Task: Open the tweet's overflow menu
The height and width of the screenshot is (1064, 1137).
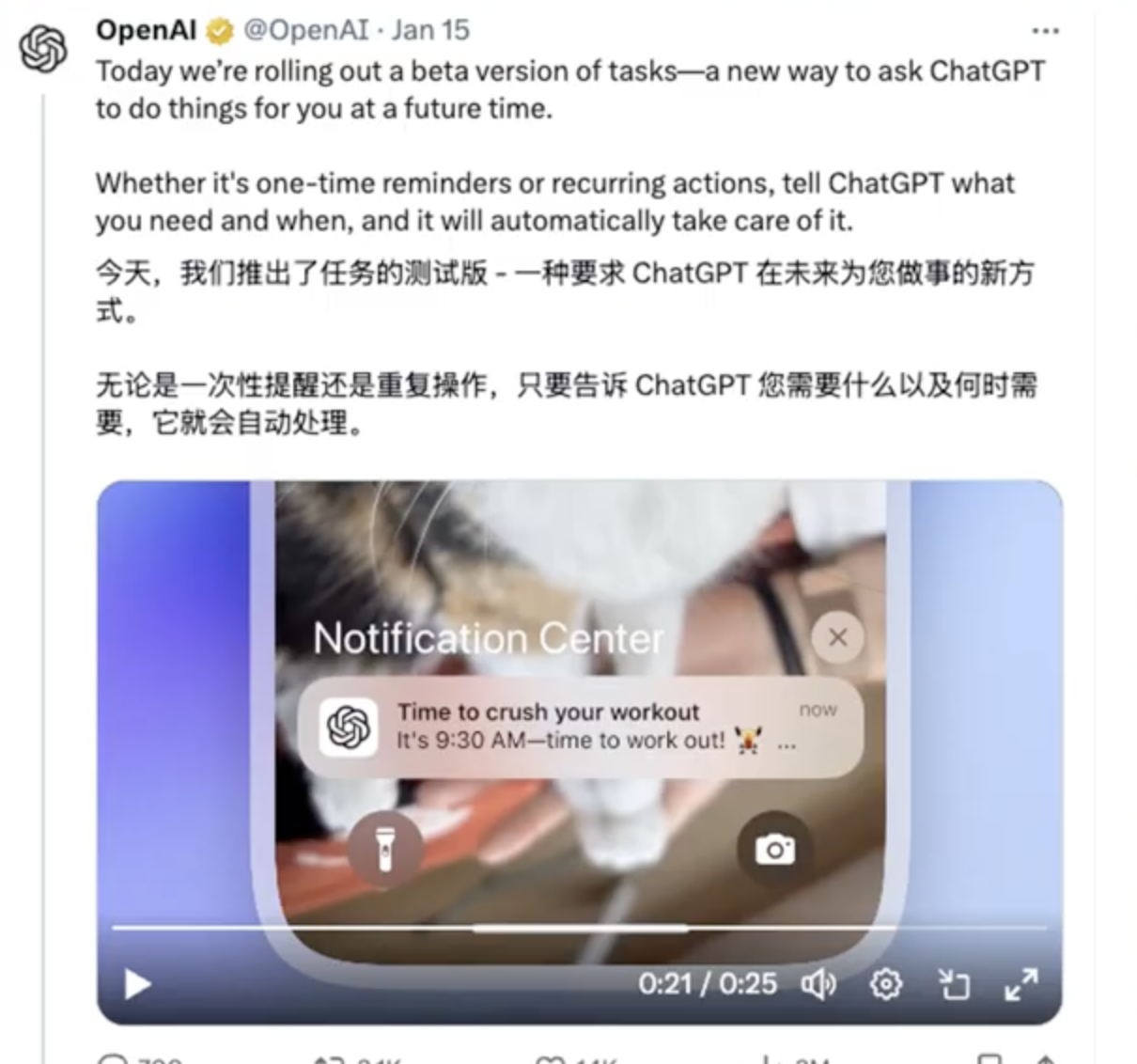Action: click(1045, 31)
